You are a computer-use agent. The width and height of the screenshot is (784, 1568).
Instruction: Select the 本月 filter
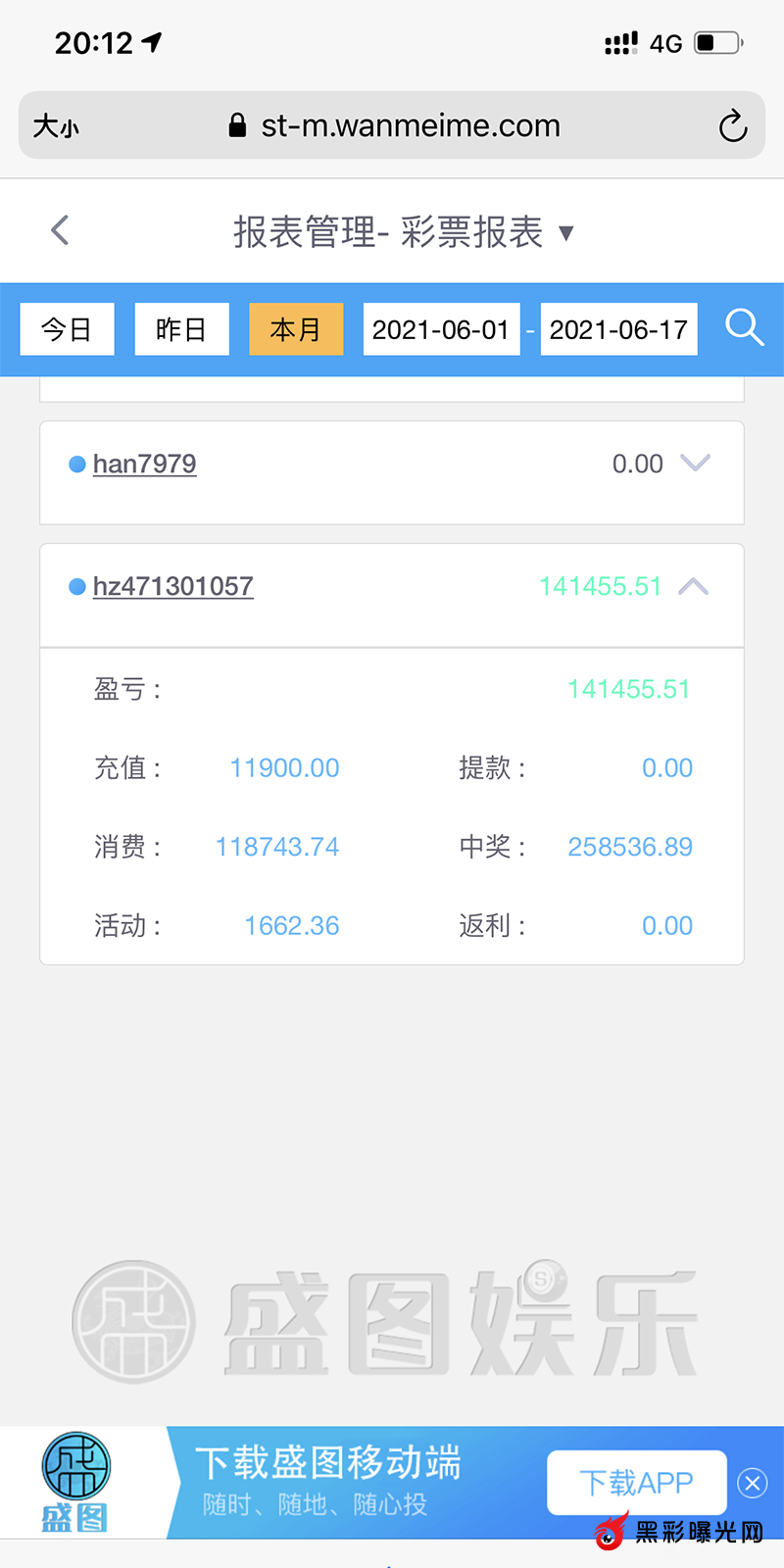(296, 329)
